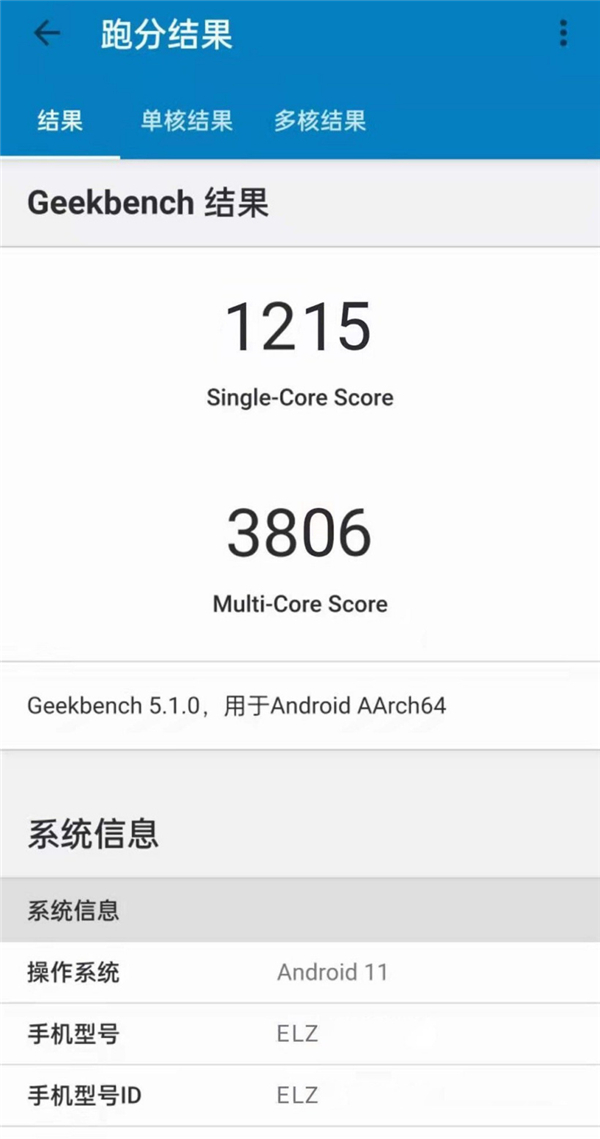This screenshot has width=600, height=1139.
Task: Switch to the 单核结果 tab
Action: [x=187, y=121]
